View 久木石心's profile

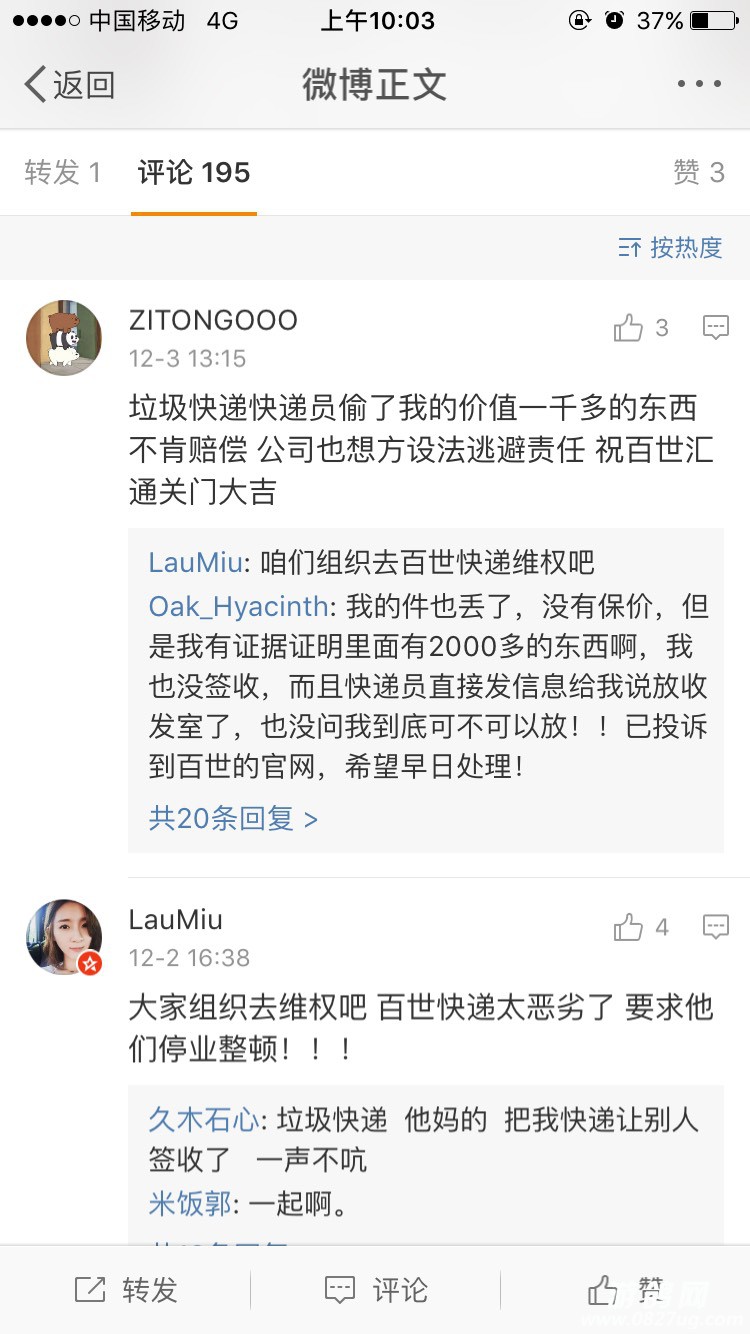(203, 1119)
